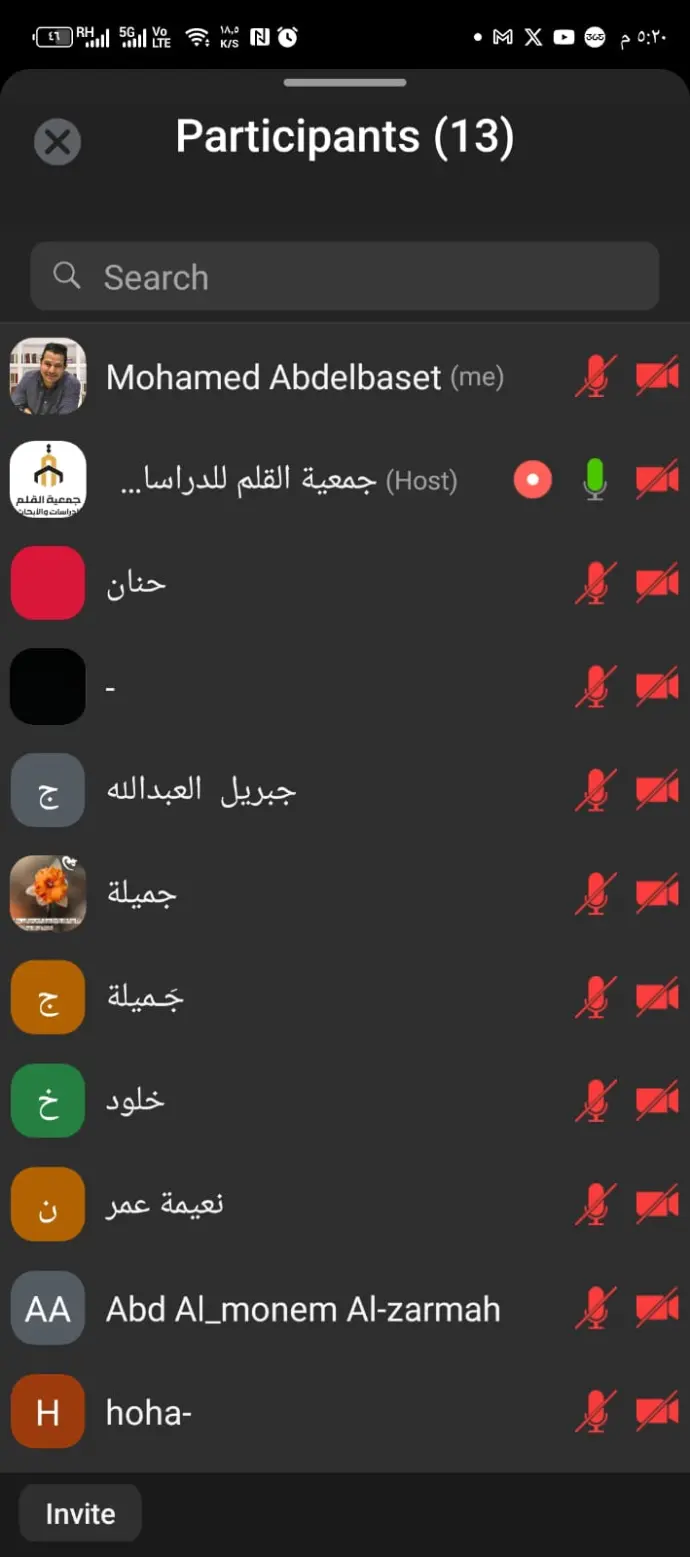
Task: Open Abd Al_monem Al-zarmah's row
Action: (x=302, y=1309)
